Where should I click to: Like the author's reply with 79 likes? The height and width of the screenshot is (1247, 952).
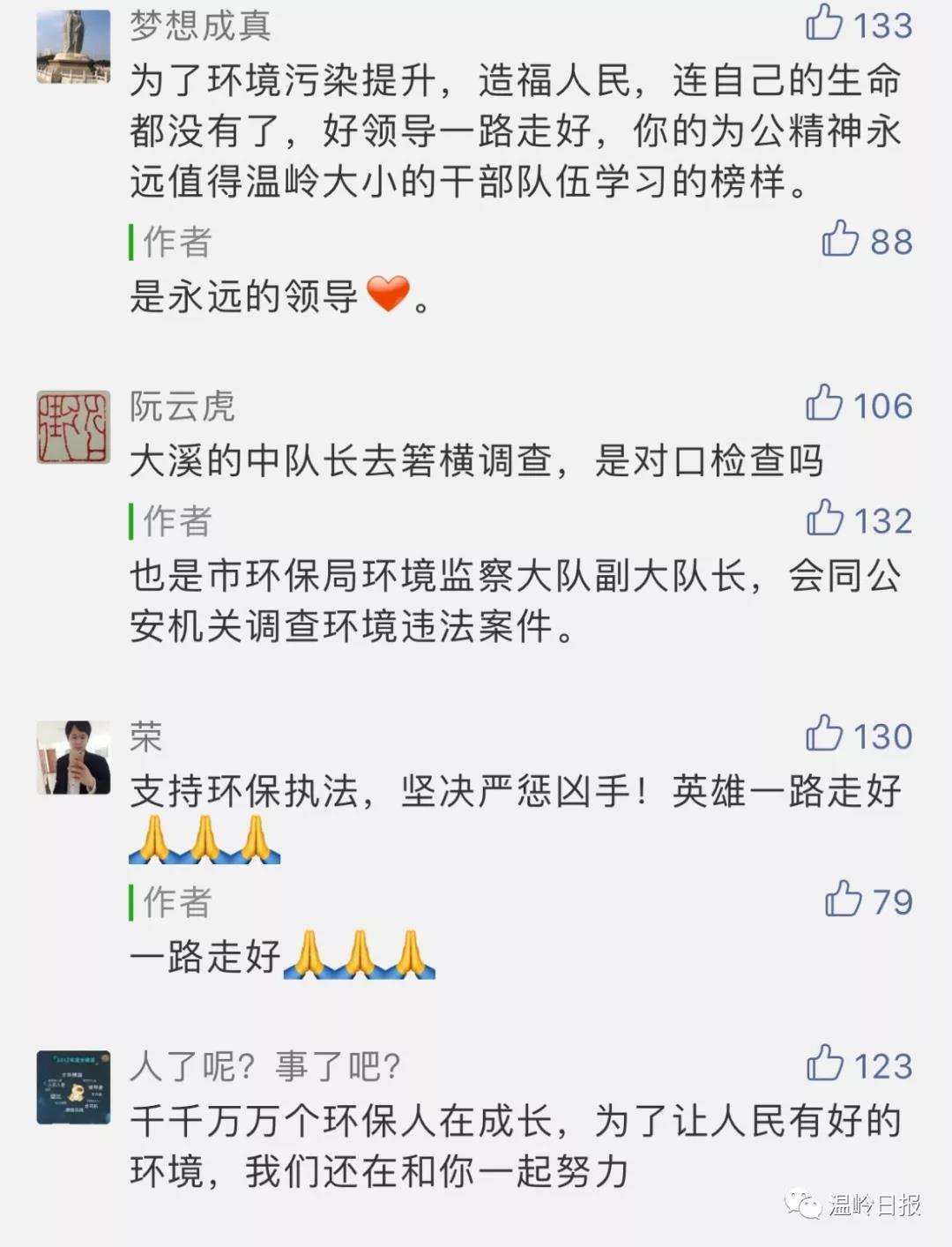[x=843, y=900]
